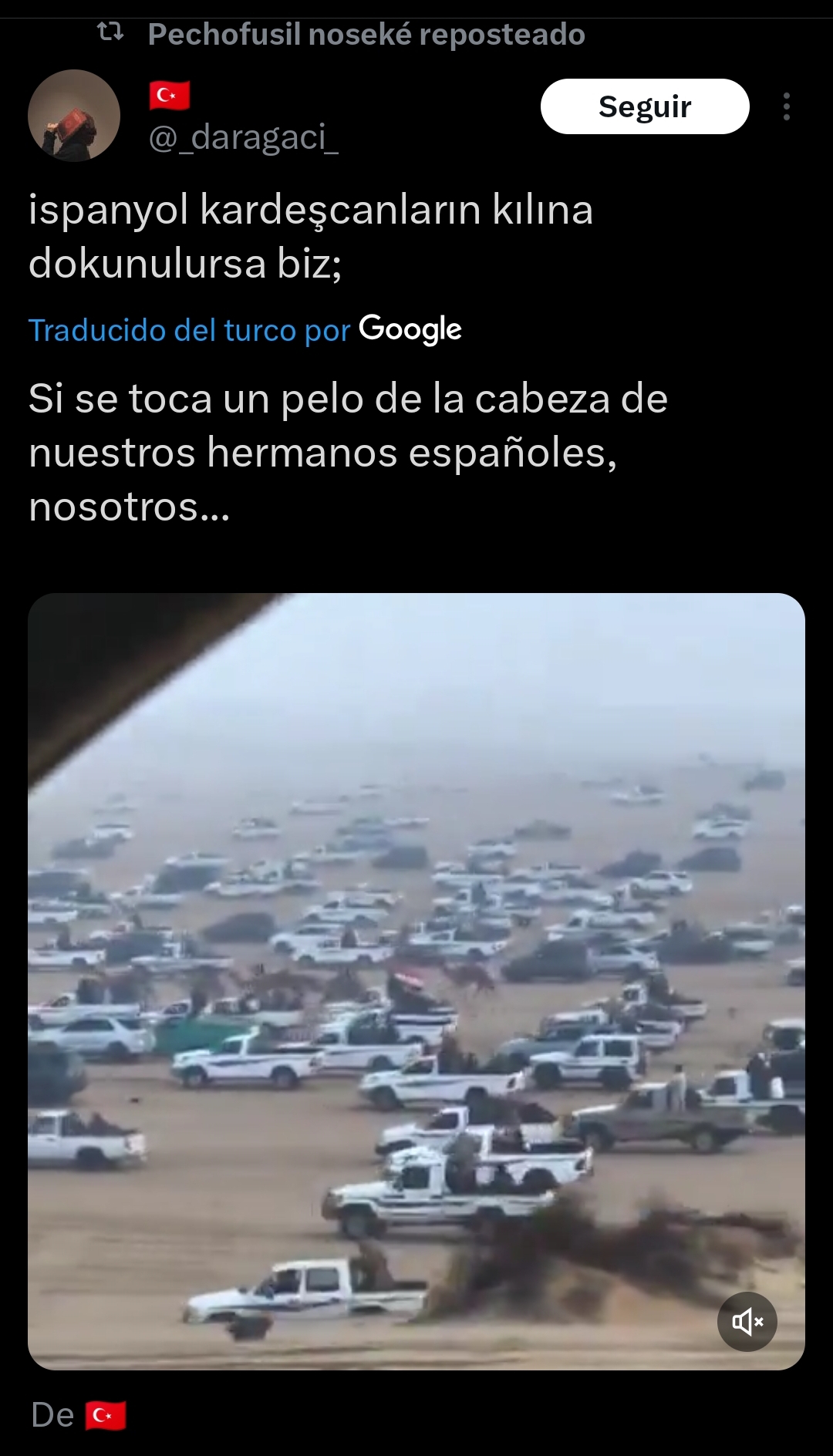Unmute the video sound
833x1456 pixels.
pyautogui.click(x=747, y=1322)
